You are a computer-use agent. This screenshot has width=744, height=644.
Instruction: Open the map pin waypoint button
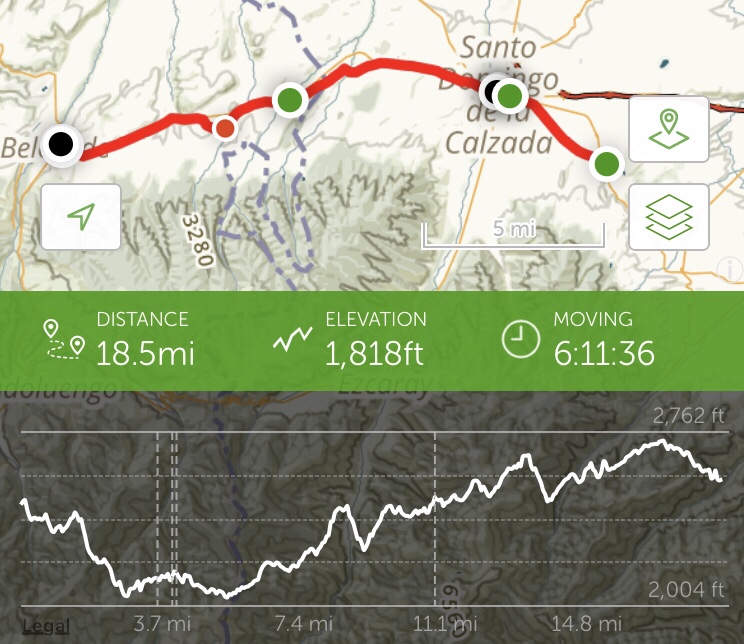[668, 130]
